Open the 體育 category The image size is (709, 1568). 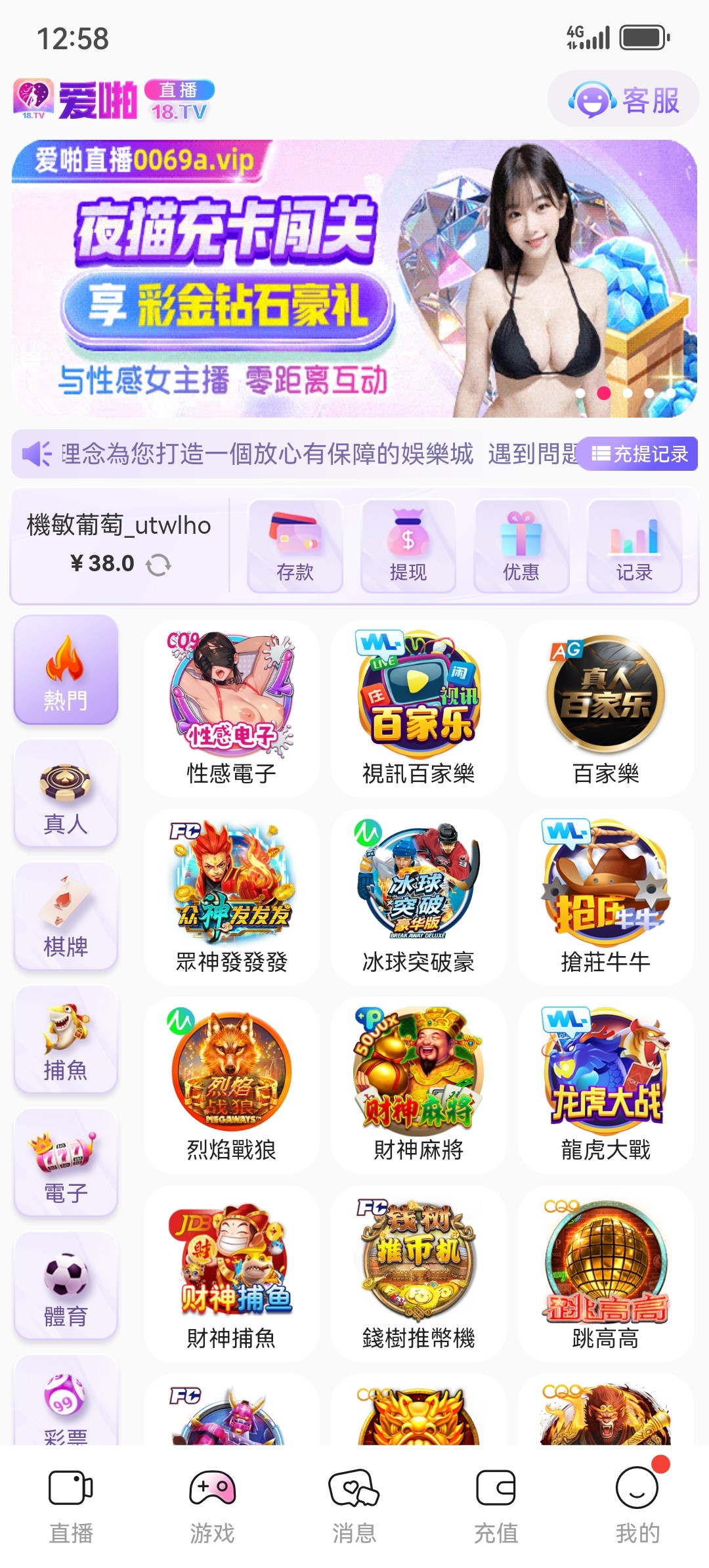[x=66, y=1286]
